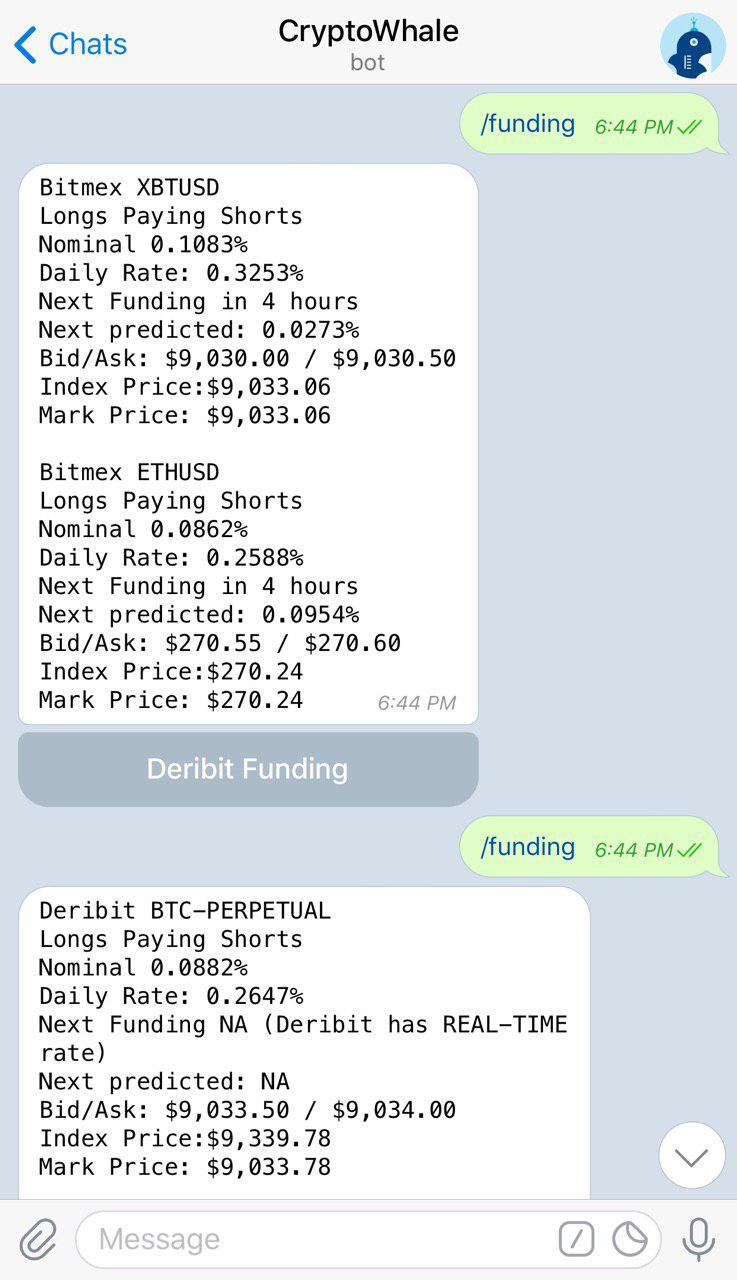Tap the Chats label to return
This screenshot has height=1280, width=737.
[88, 44]
